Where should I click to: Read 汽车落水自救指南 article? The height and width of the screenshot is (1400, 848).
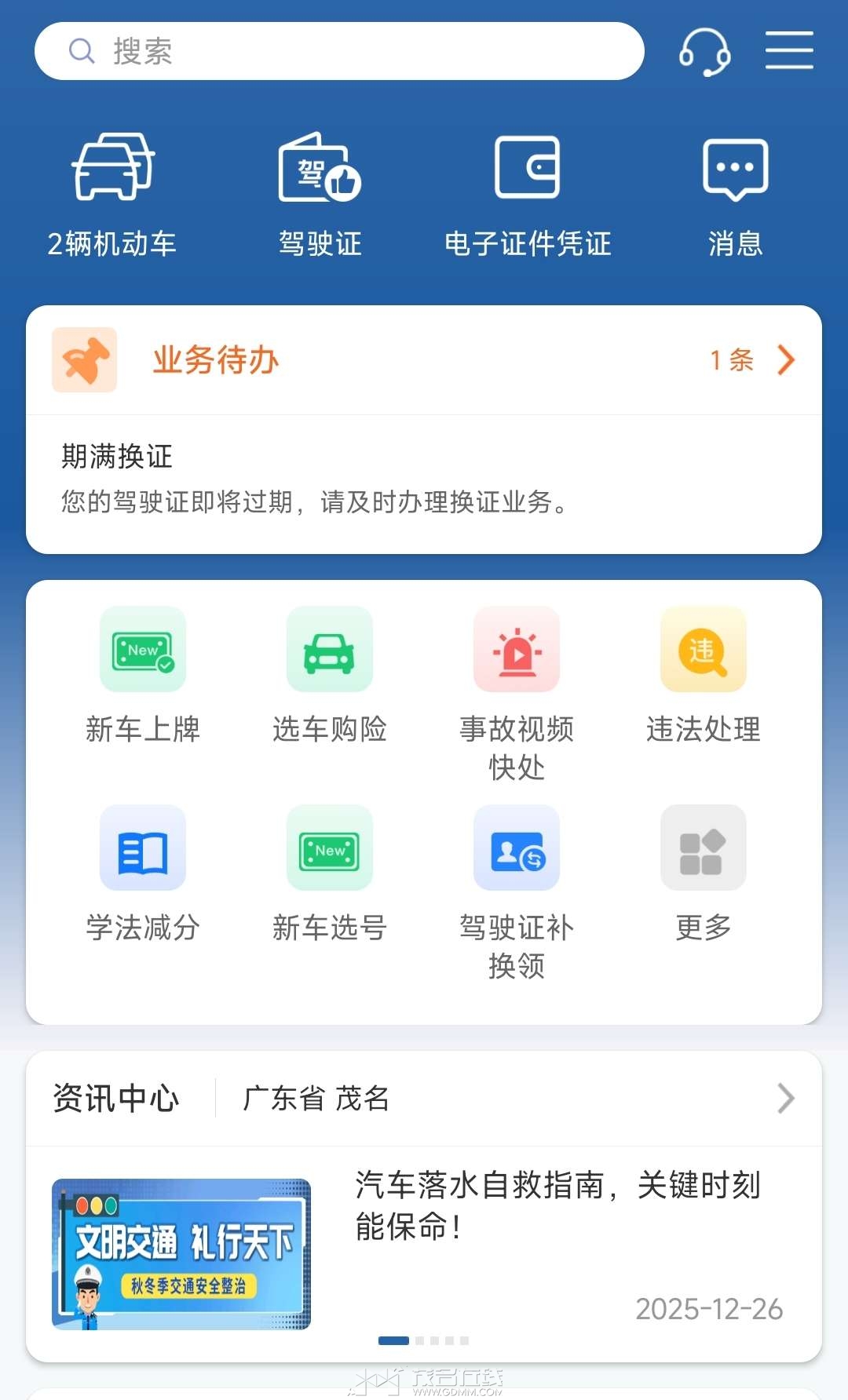coord(557,1205)
